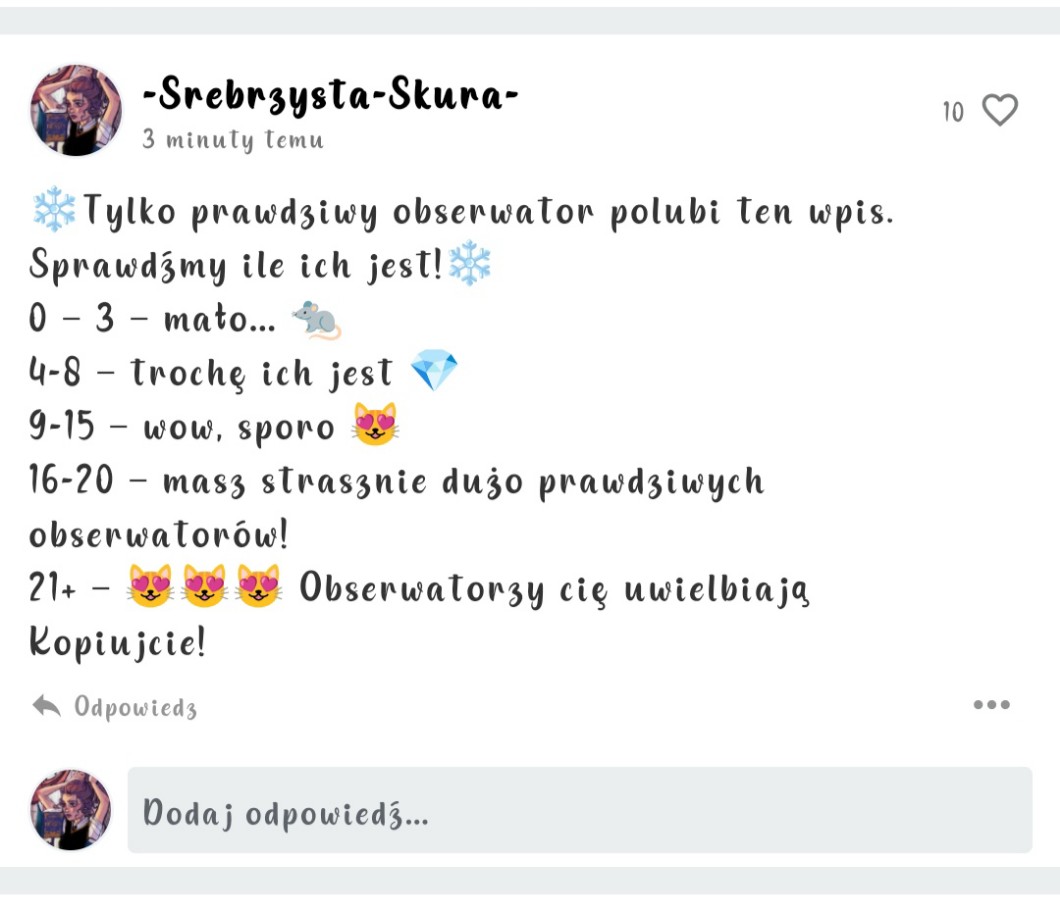Focus the Dodaj odpowiedź input field
The image size is (1060, 908).
click(578, 811)
